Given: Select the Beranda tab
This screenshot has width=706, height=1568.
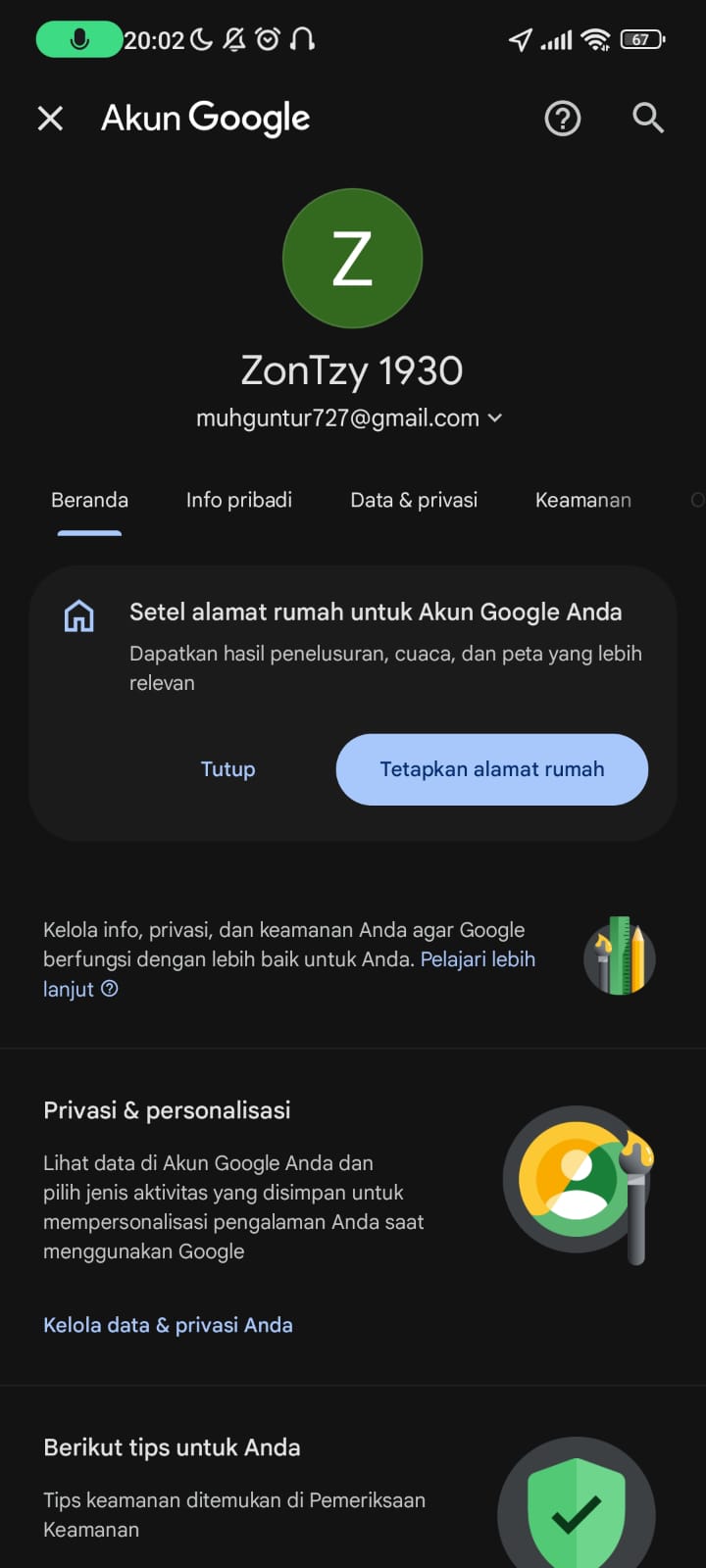Looking at the screenshot, I should point(89,500).
